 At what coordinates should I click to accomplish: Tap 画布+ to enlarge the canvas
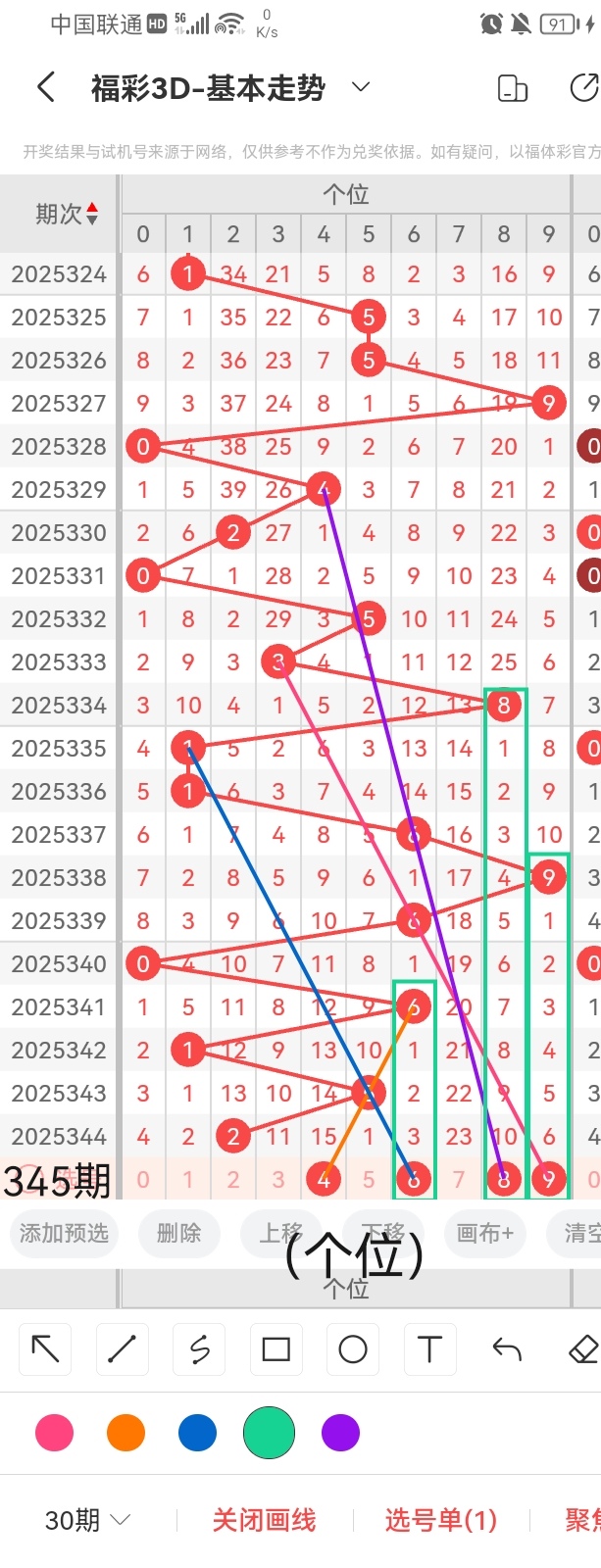click(484, 1233)
